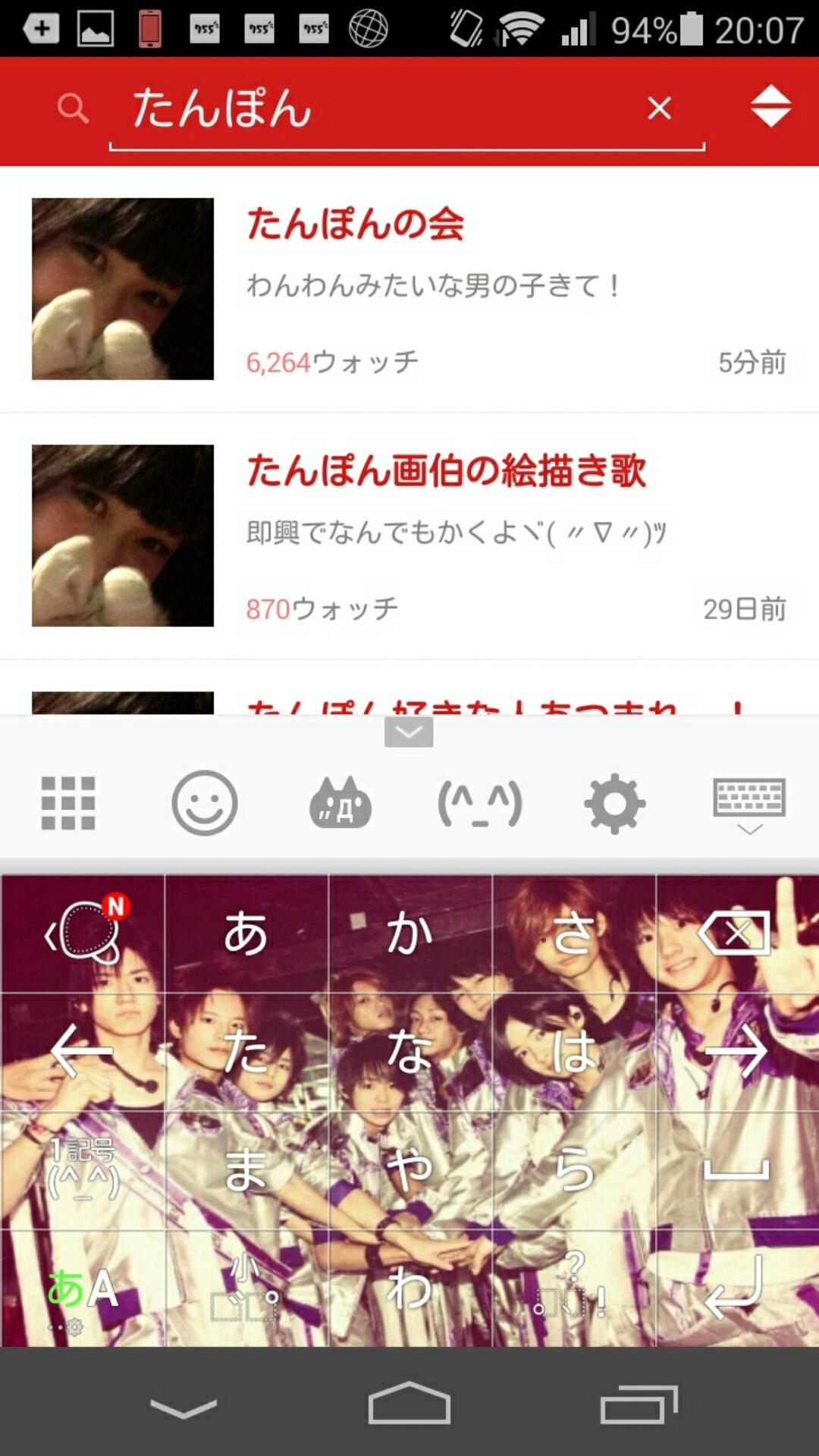Open the smiley emoji panel
Screen dimensions: 819x1456
tap(204, 803)
